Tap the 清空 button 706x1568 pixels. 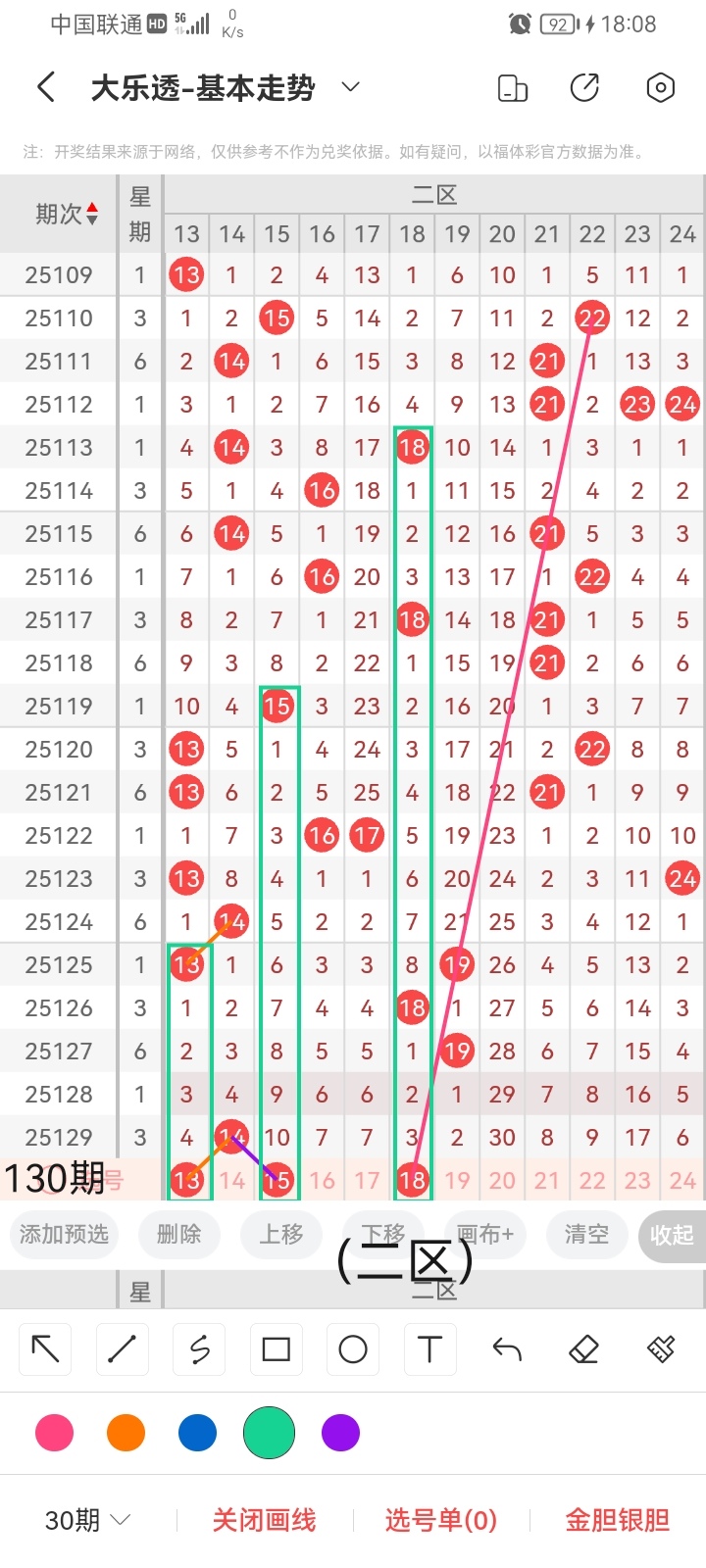(x=586, y=1234)
